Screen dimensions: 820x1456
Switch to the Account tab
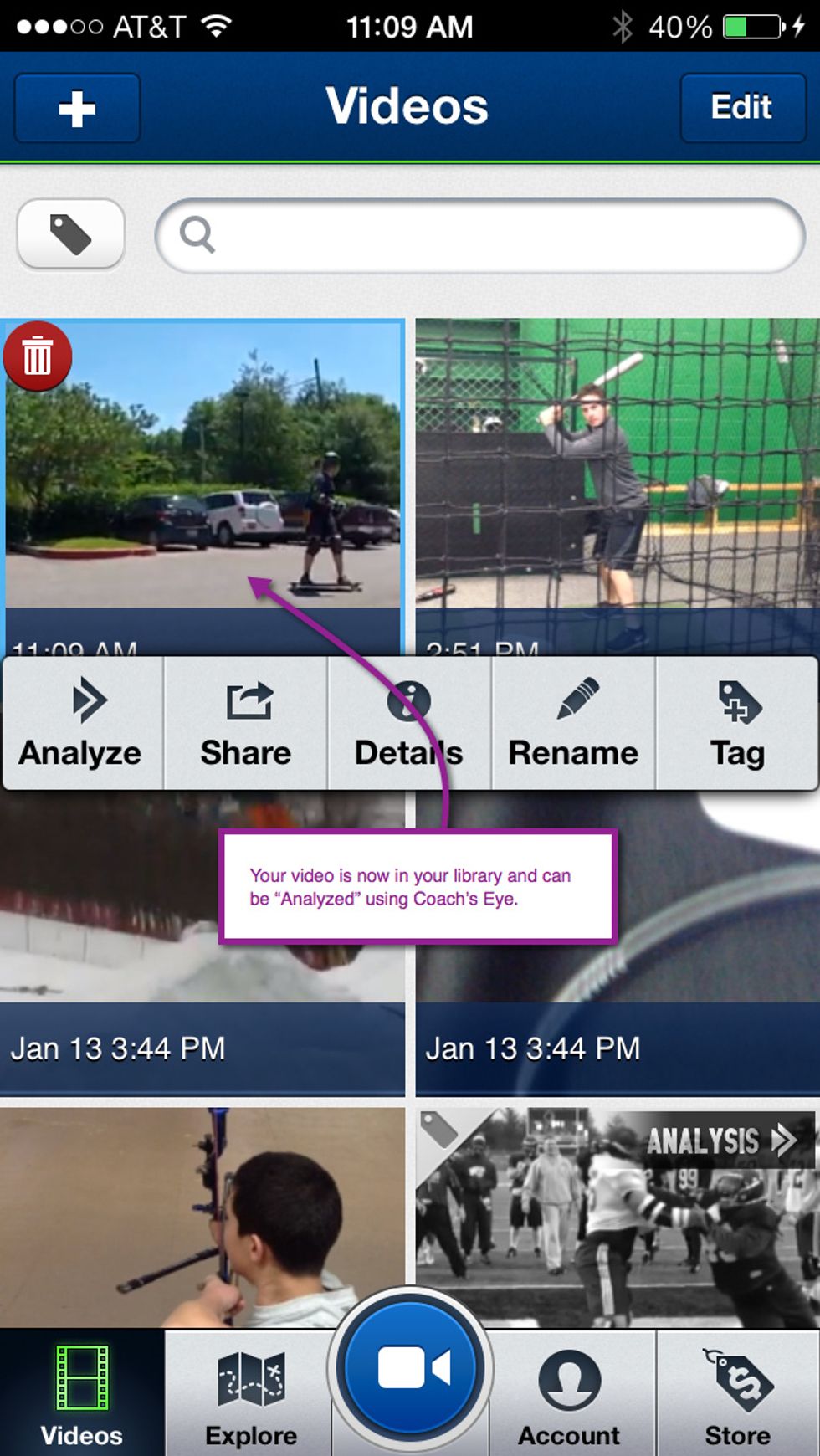571,1393
